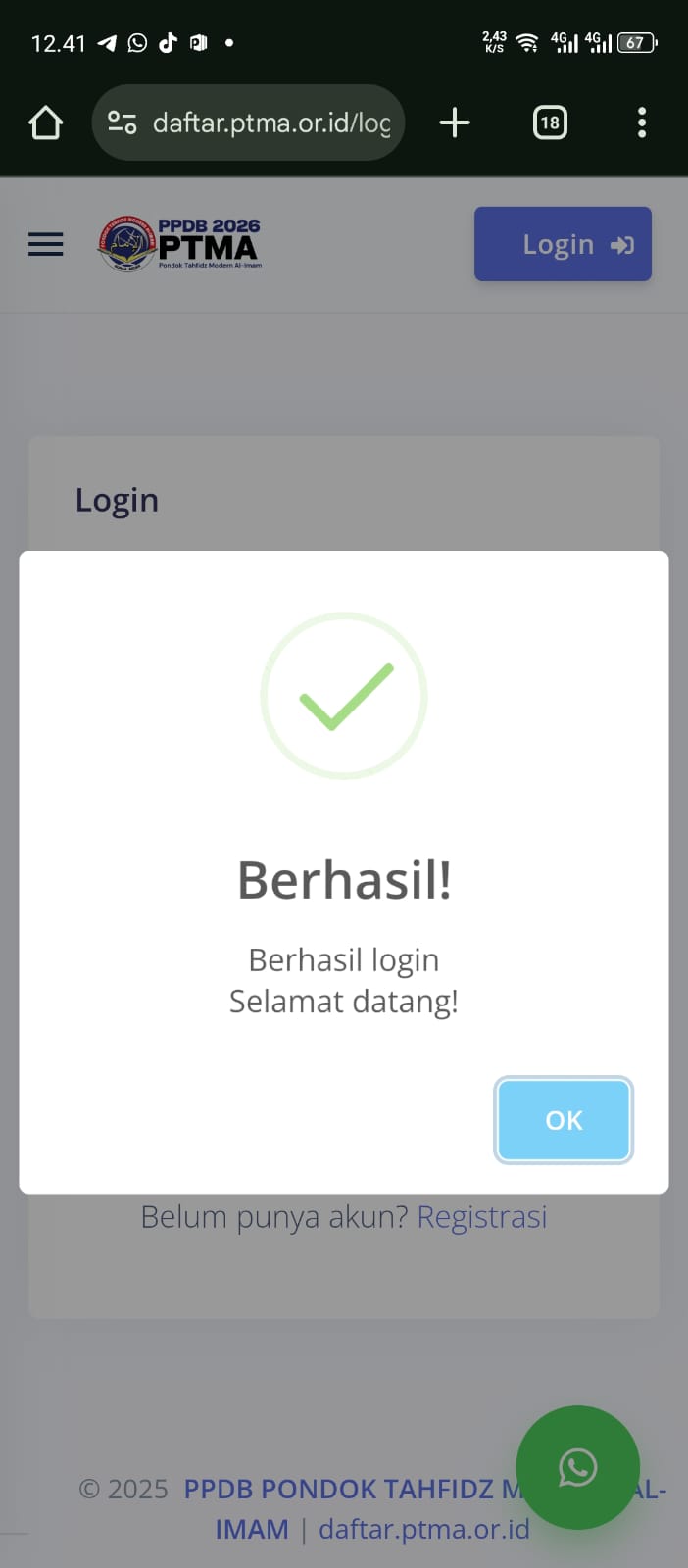This screenshot has width=688, height=1568.
Task: View the 18 open tabs
Action: (x=550, y=123)
